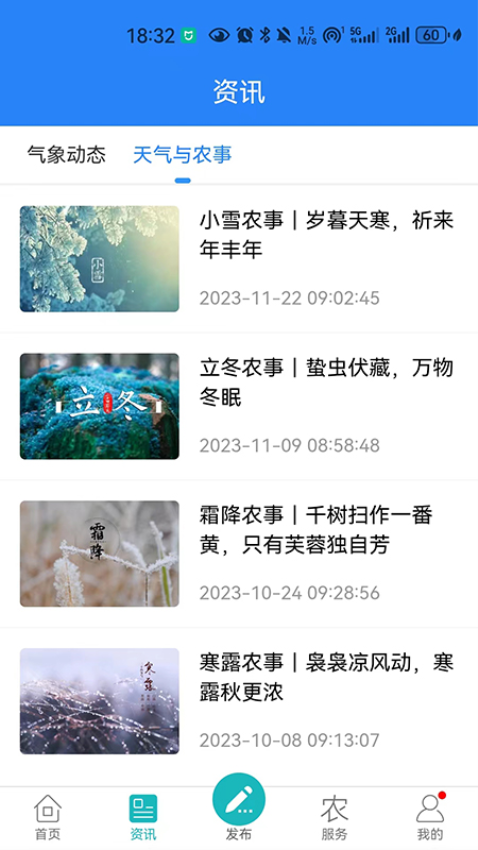Switch to the 我的 profile tab

pos(430,817)
